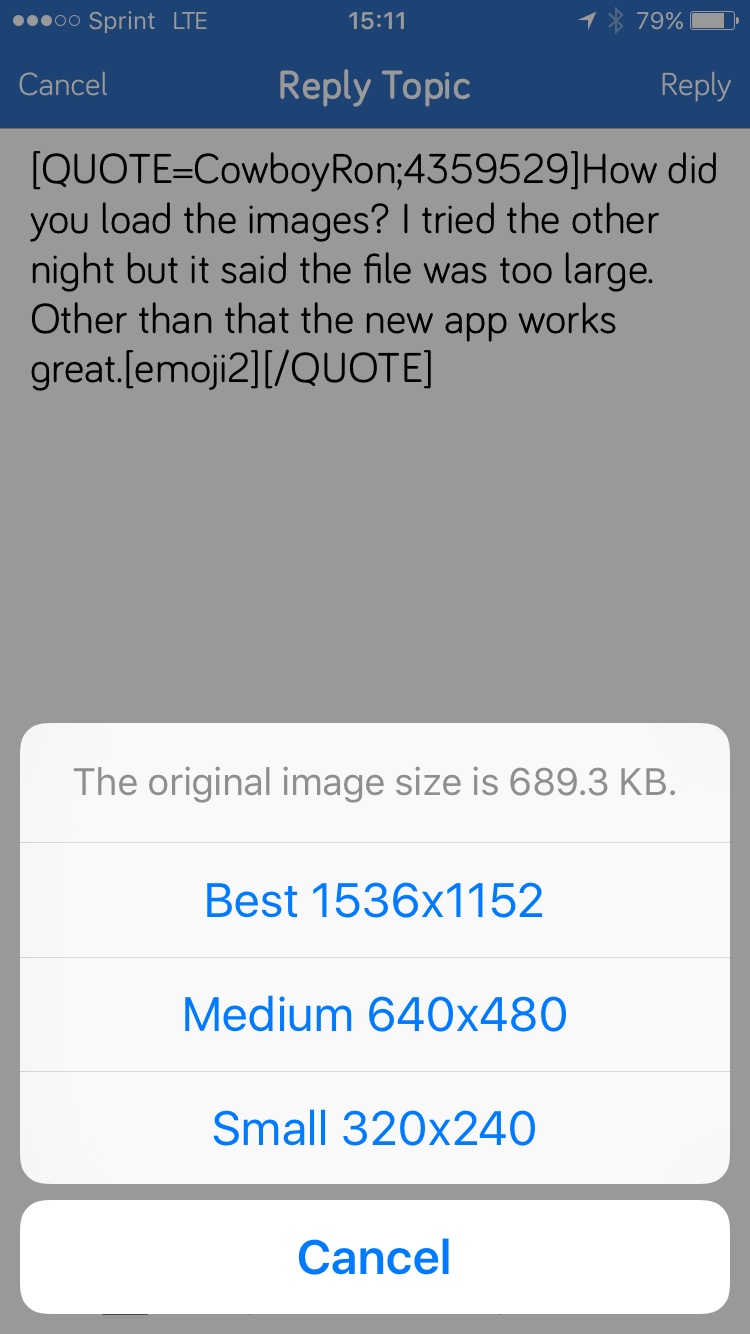Select Medium 640x480 image size
Image resolution: width=750 pixels, height=1334 pixels.
click(x=374, y=1015)
